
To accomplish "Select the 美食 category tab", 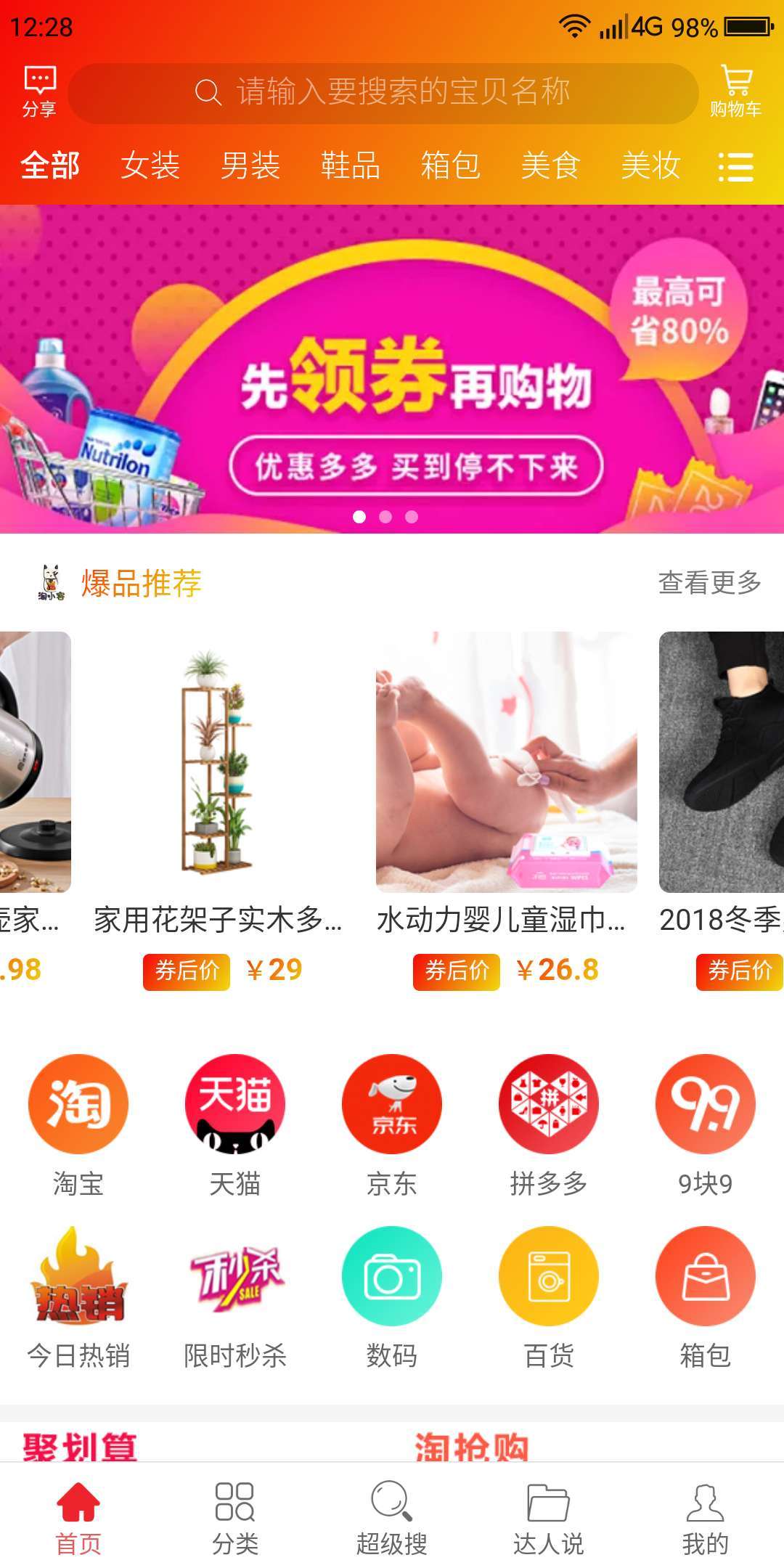I will pos(550,166).
